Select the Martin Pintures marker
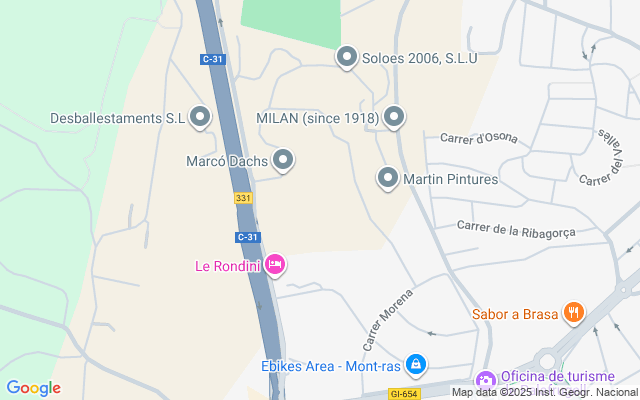The height and width of the screenshot is (400, 640). point(388,179)
